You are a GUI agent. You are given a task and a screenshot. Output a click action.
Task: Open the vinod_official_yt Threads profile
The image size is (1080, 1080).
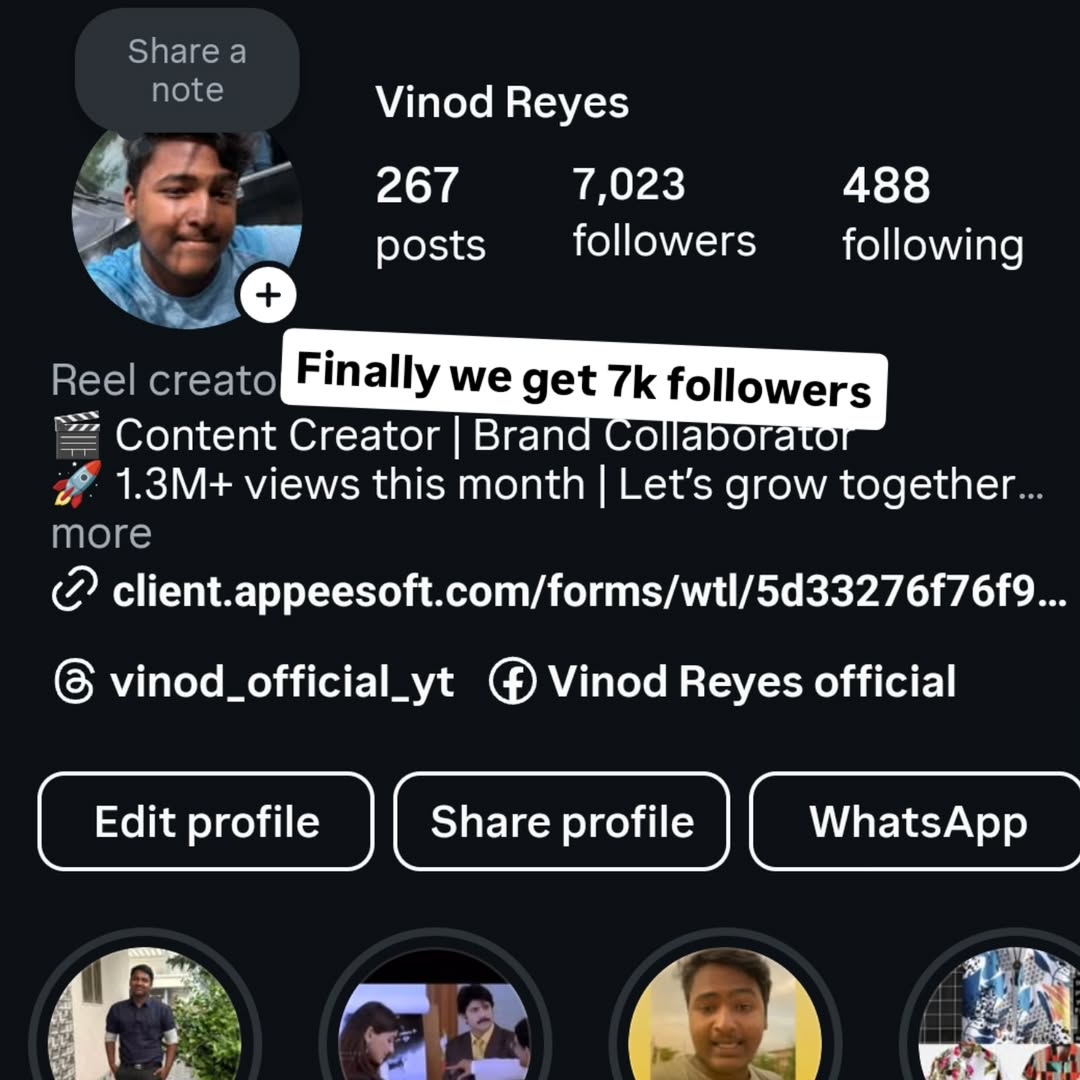point(280,682)
